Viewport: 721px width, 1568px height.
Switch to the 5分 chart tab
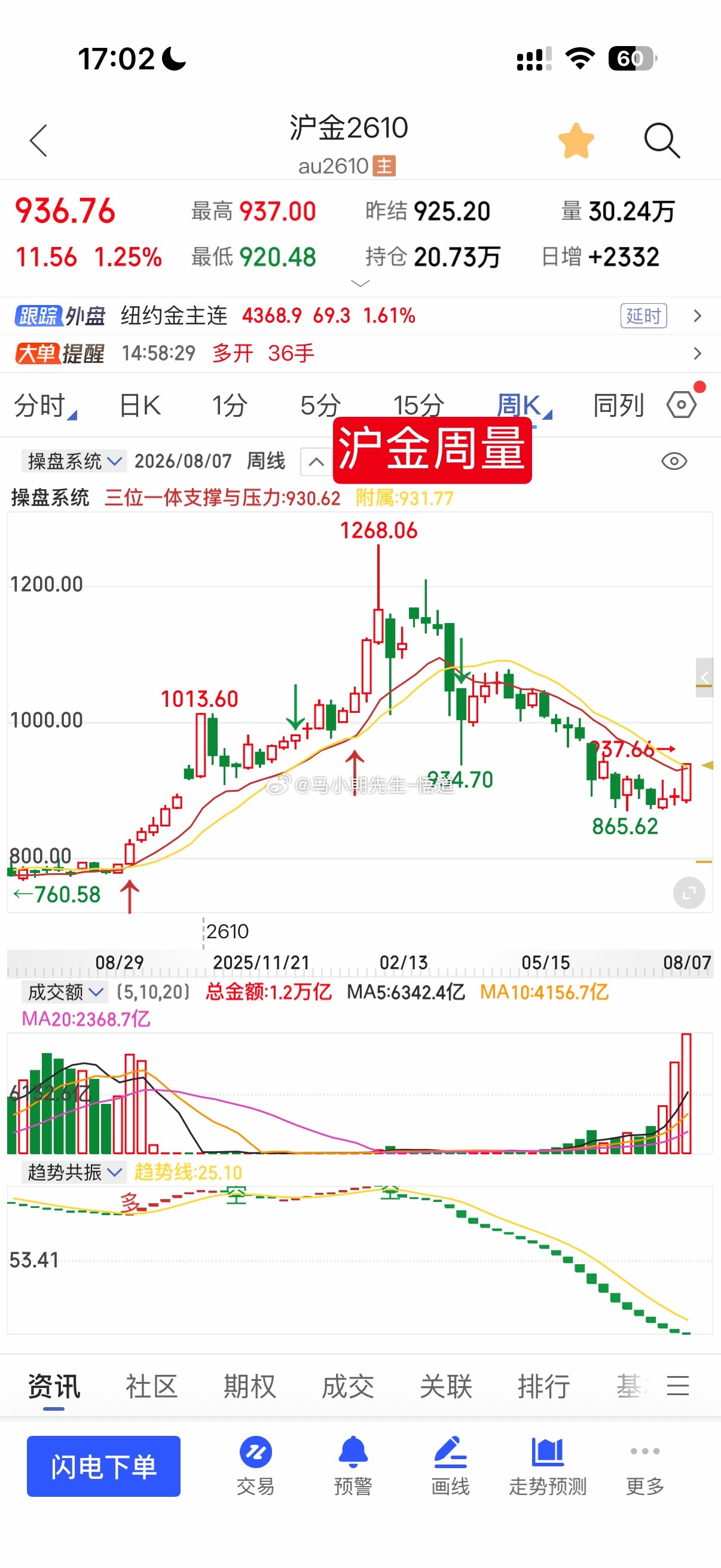320,405
